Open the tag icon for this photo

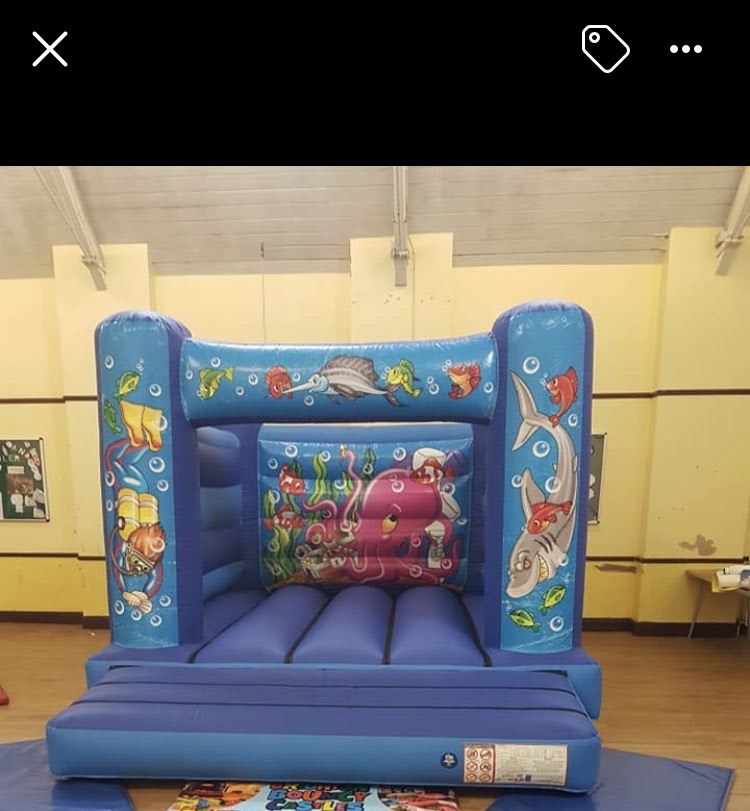click(605, 49)
